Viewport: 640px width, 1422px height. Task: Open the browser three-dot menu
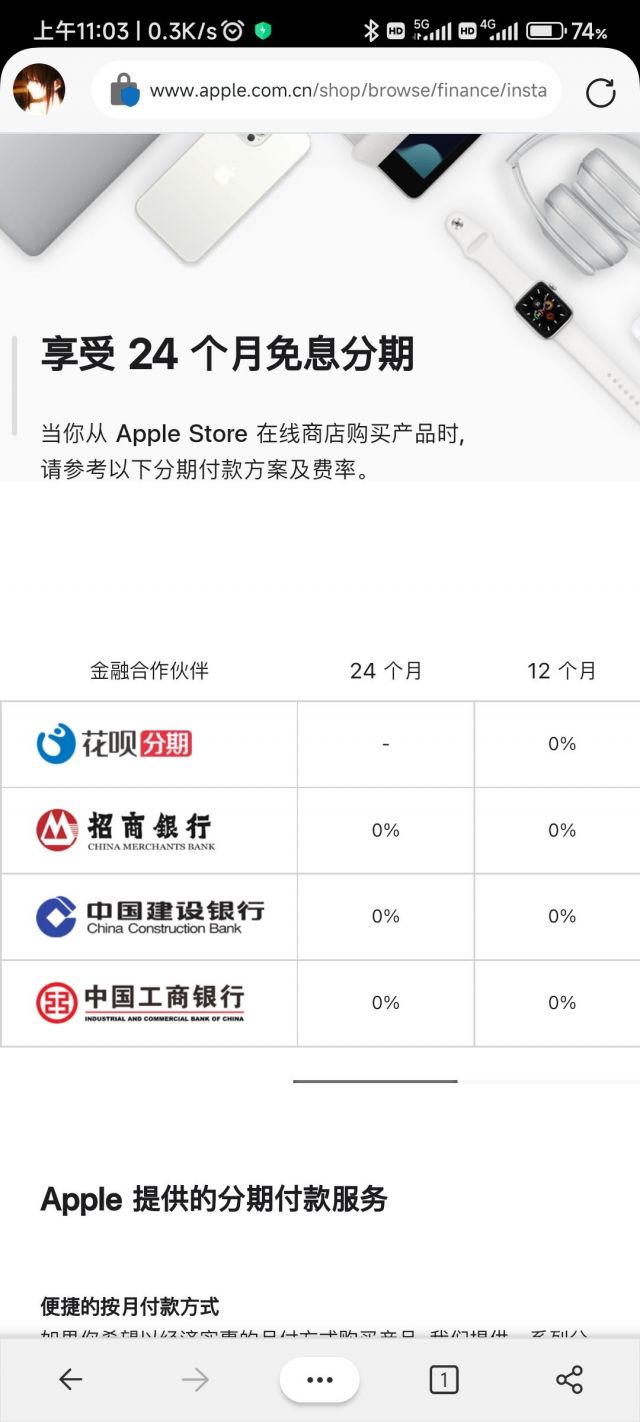[319, 1380]
